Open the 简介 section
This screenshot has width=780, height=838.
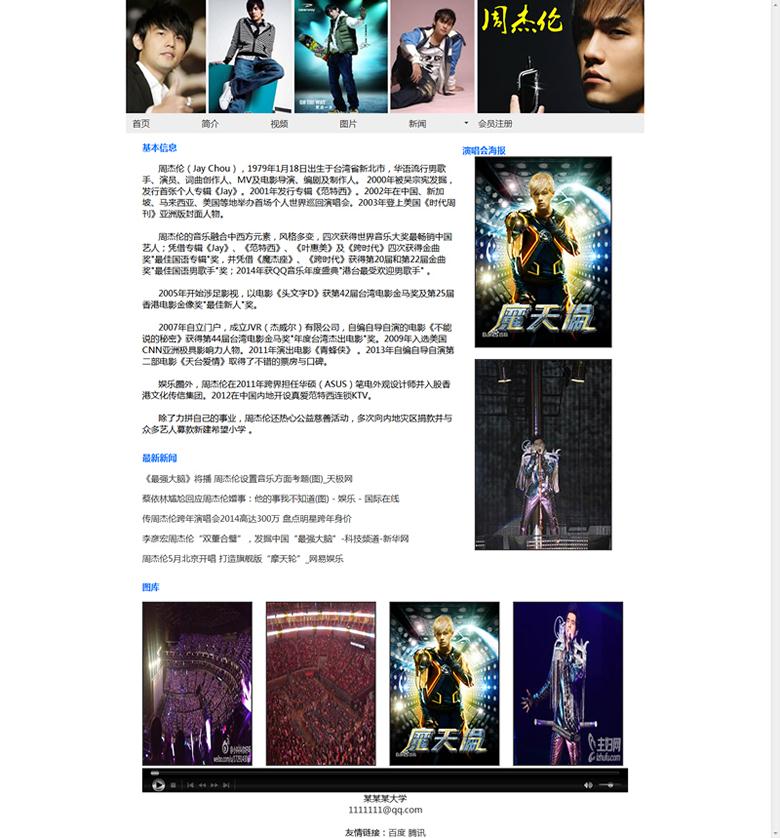210,124
